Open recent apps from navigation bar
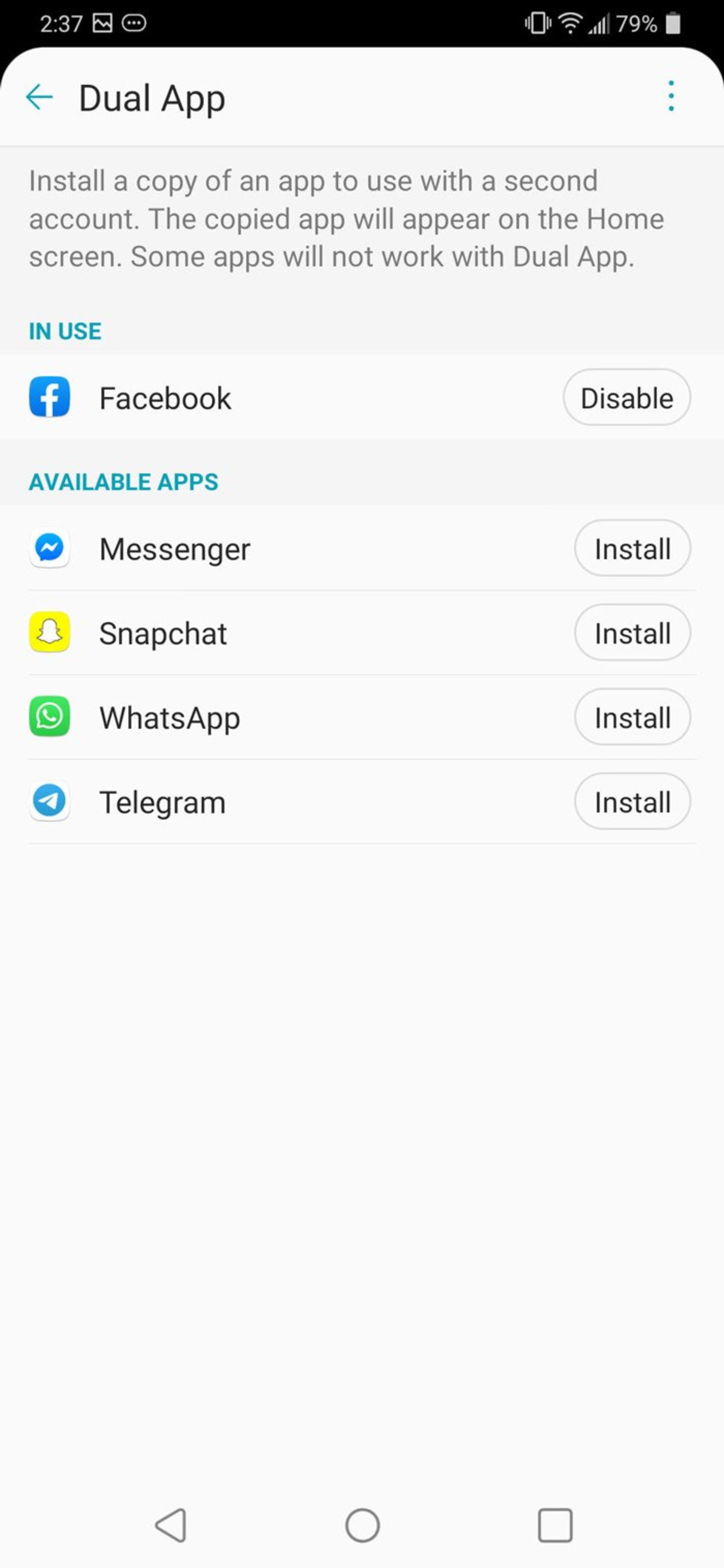The width and height of the screenshot is (724, 1568). (x=555, y=1525)
